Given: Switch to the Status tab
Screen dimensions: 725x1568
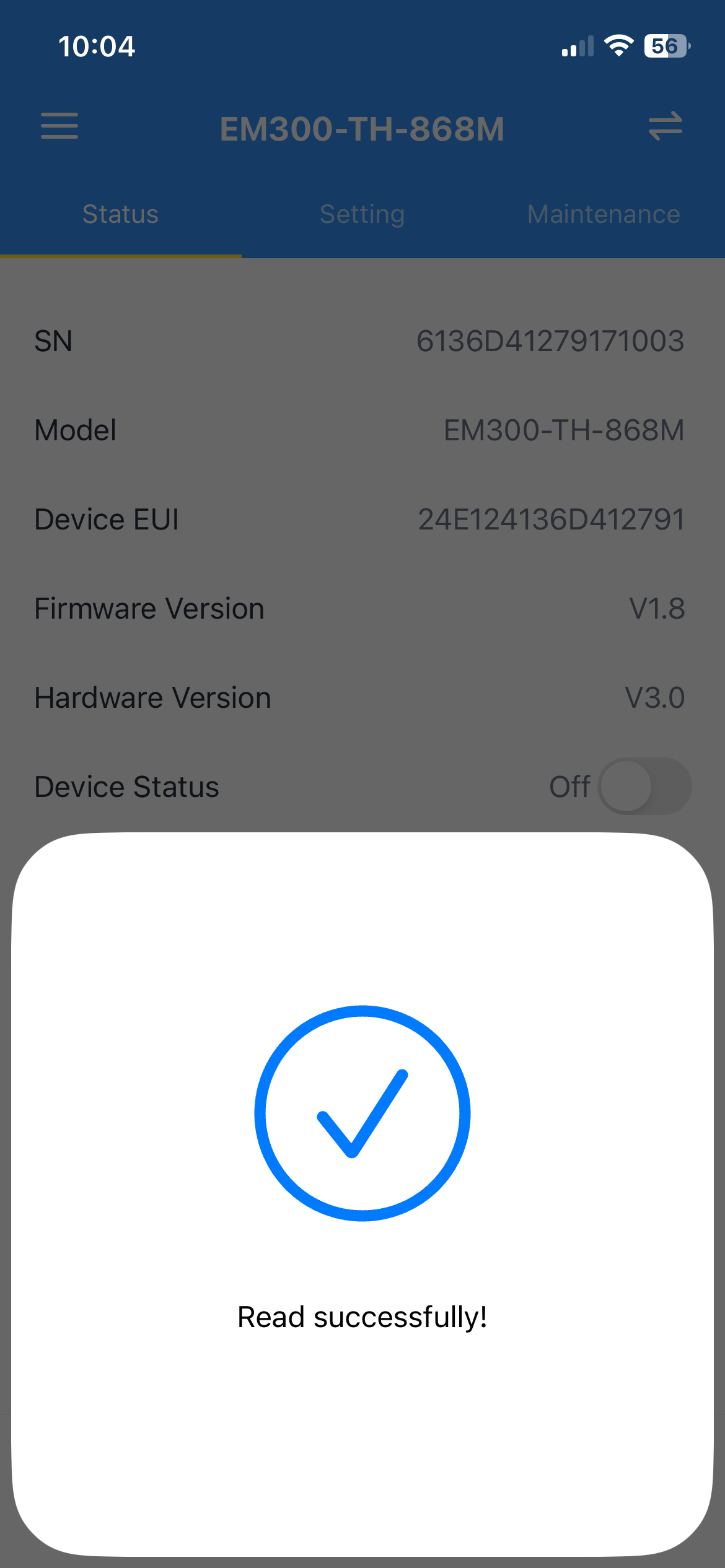Looking at the screenshot, I should click(120, 214).
